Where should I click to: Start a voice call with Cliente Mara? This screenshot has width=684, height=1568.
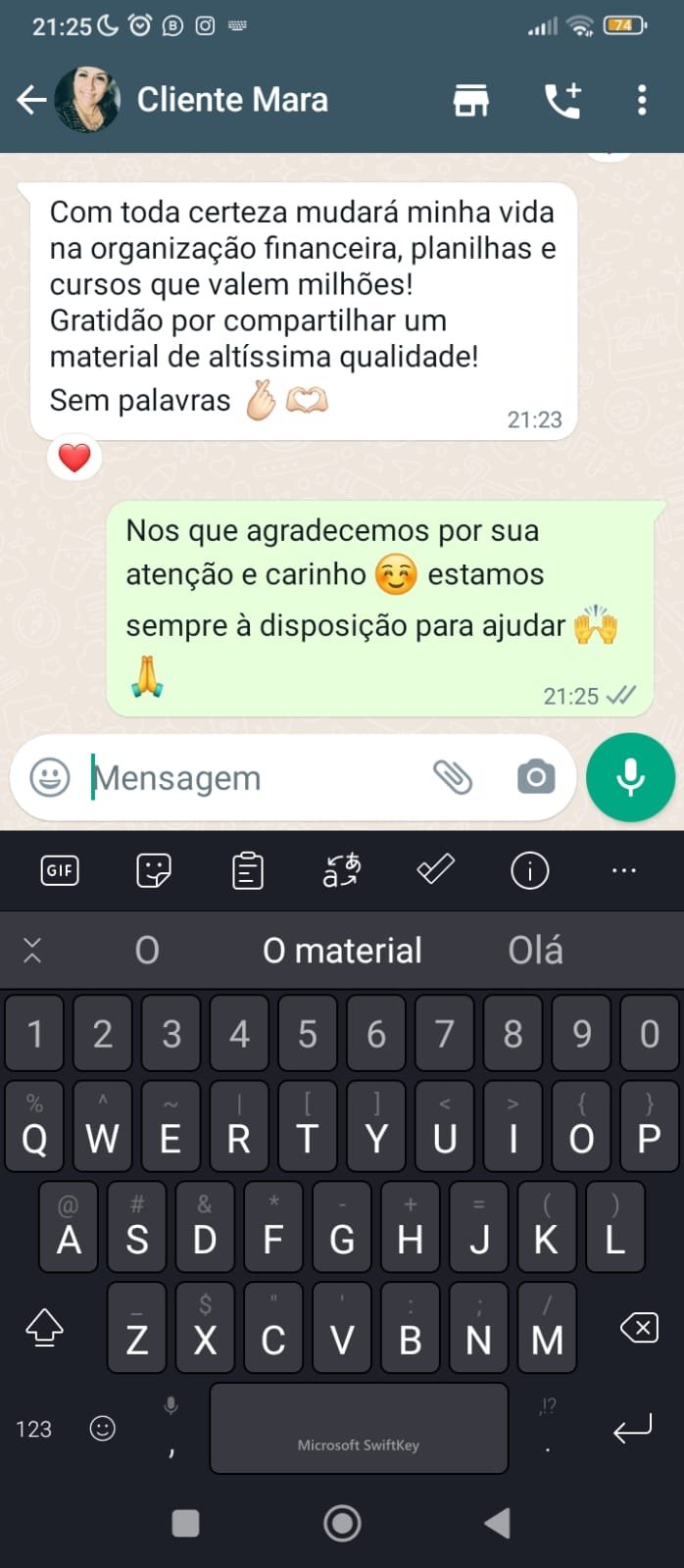click(562, 100)
